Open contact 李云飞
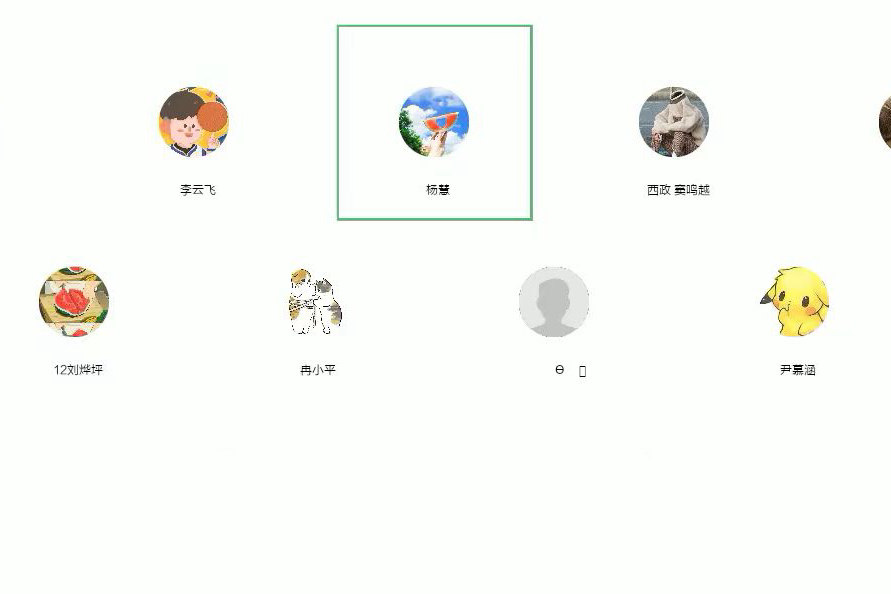891x594 pixels. [194, 122]
